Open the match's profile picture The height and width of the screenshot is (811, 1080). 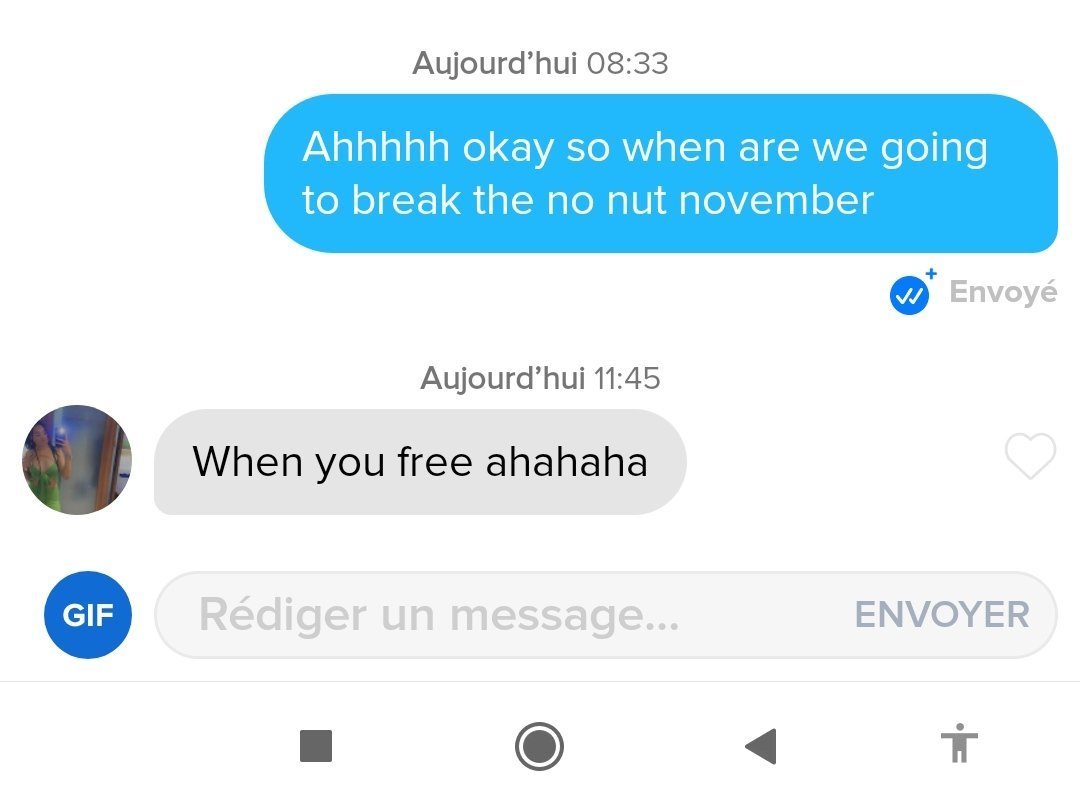(77, 460)
